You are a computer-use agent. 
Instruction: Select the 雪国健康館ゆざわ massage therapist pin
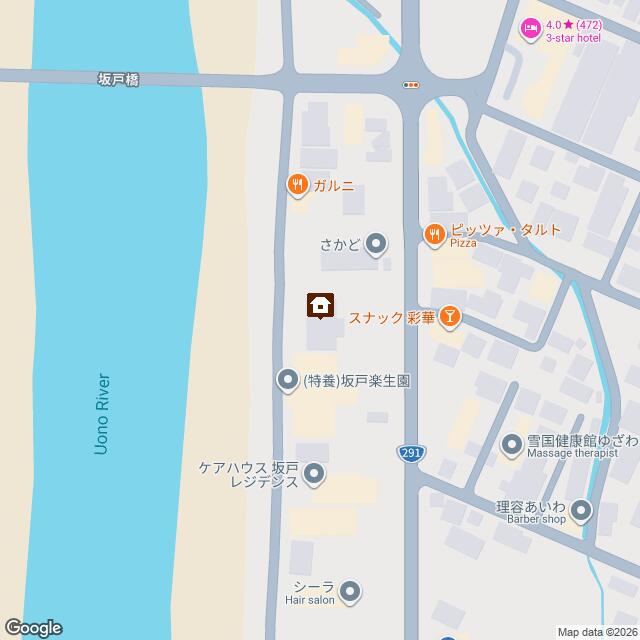coord(512,443)
